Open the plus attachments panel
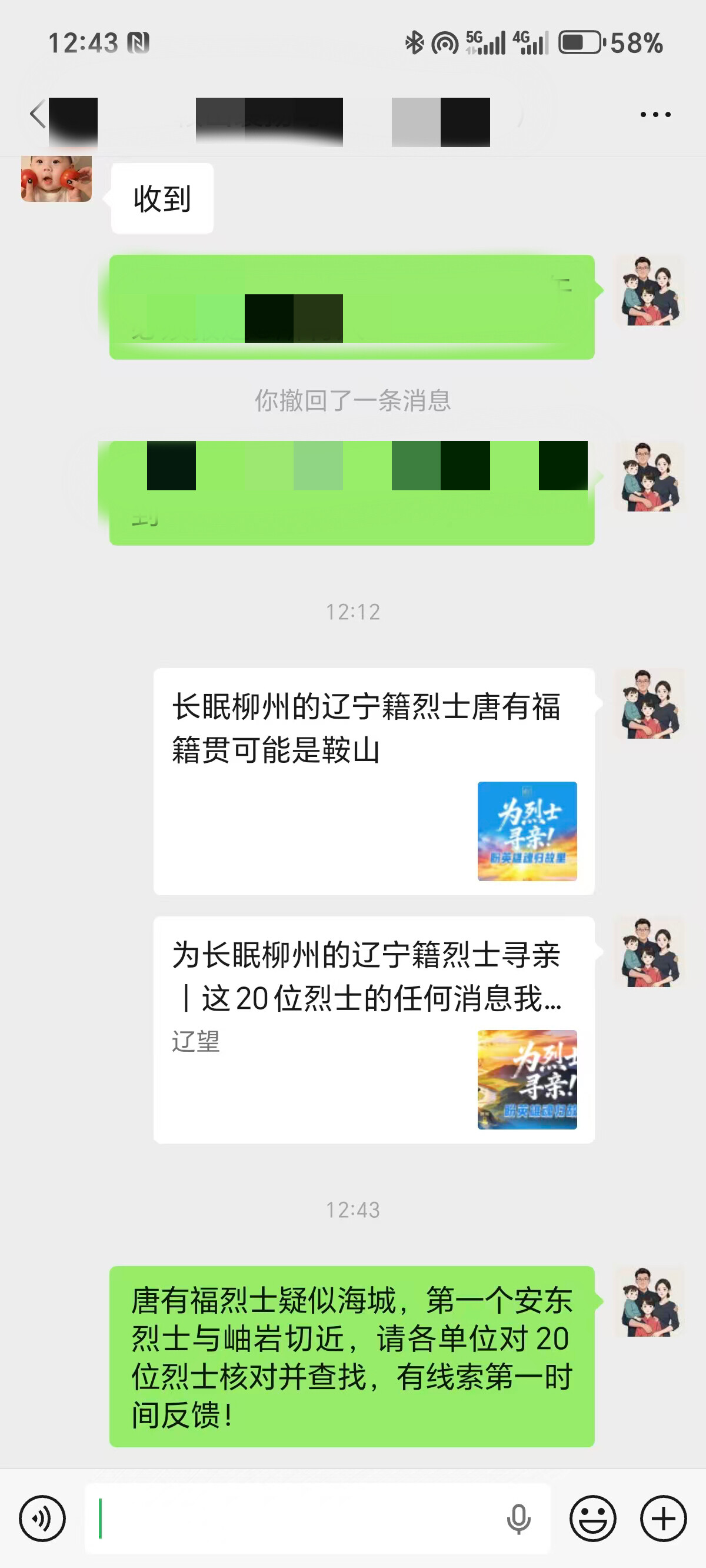Image resolution: width=706 pixels, height=1568 pixels. [664, 1518]
